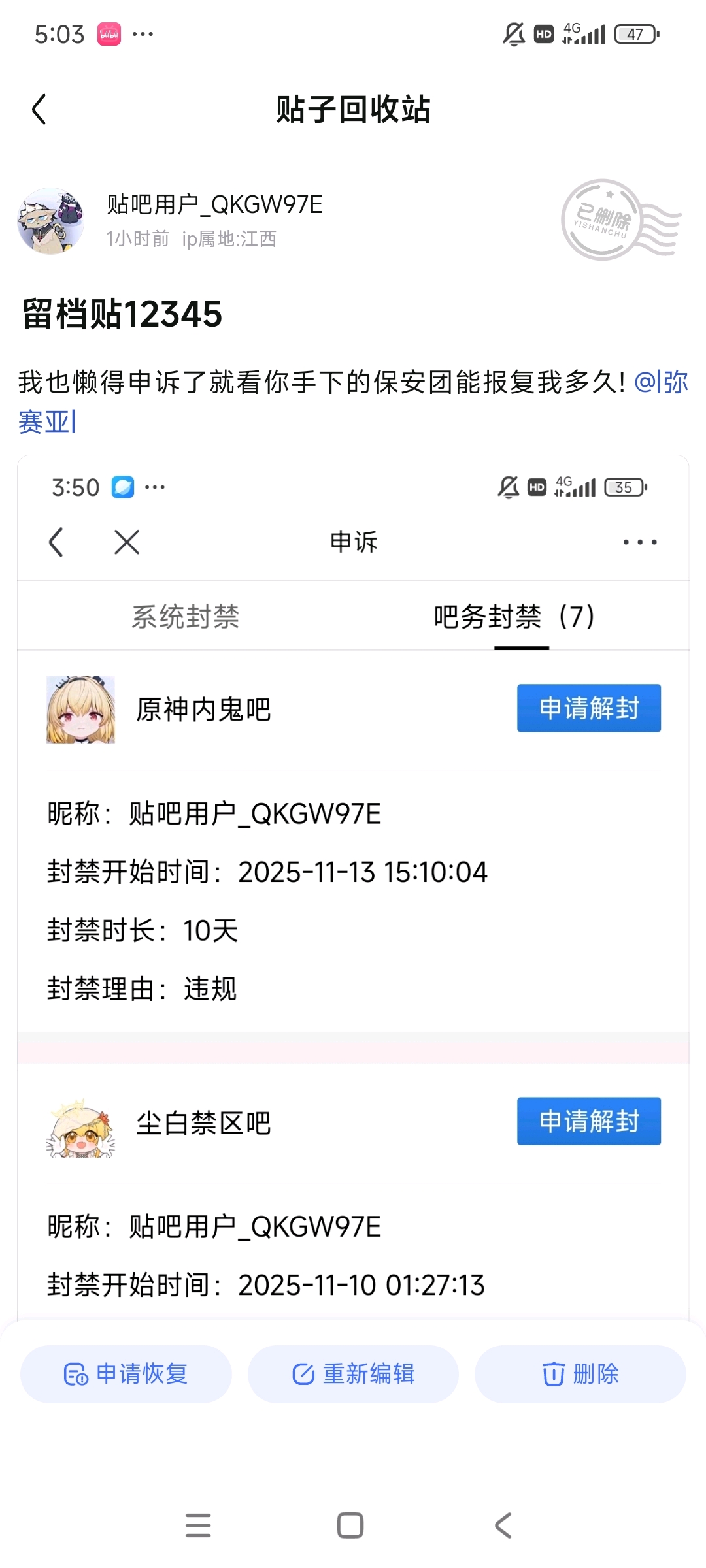Go back from the 贴子回收站 page
Screen dimensions: 706x1568
39,109
